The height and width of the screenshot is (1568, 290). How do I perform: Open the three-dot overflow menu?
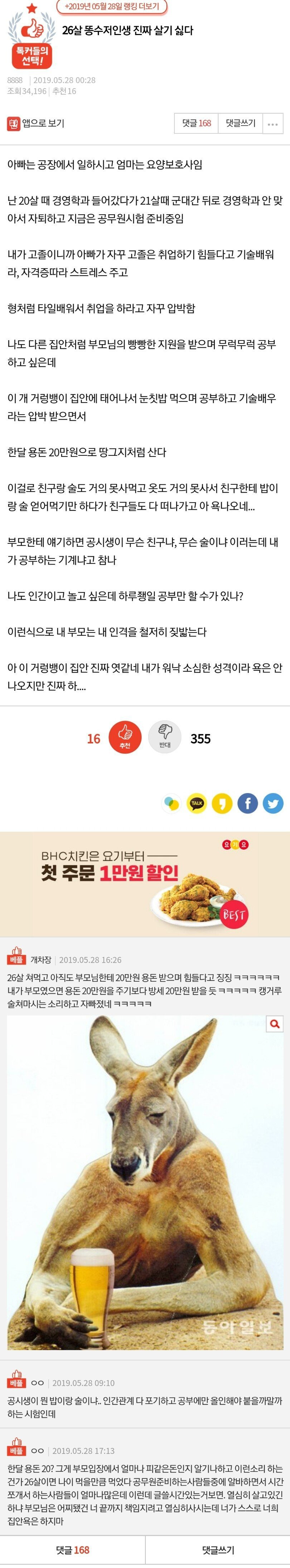pyautogui.click(x=272, y=123)
